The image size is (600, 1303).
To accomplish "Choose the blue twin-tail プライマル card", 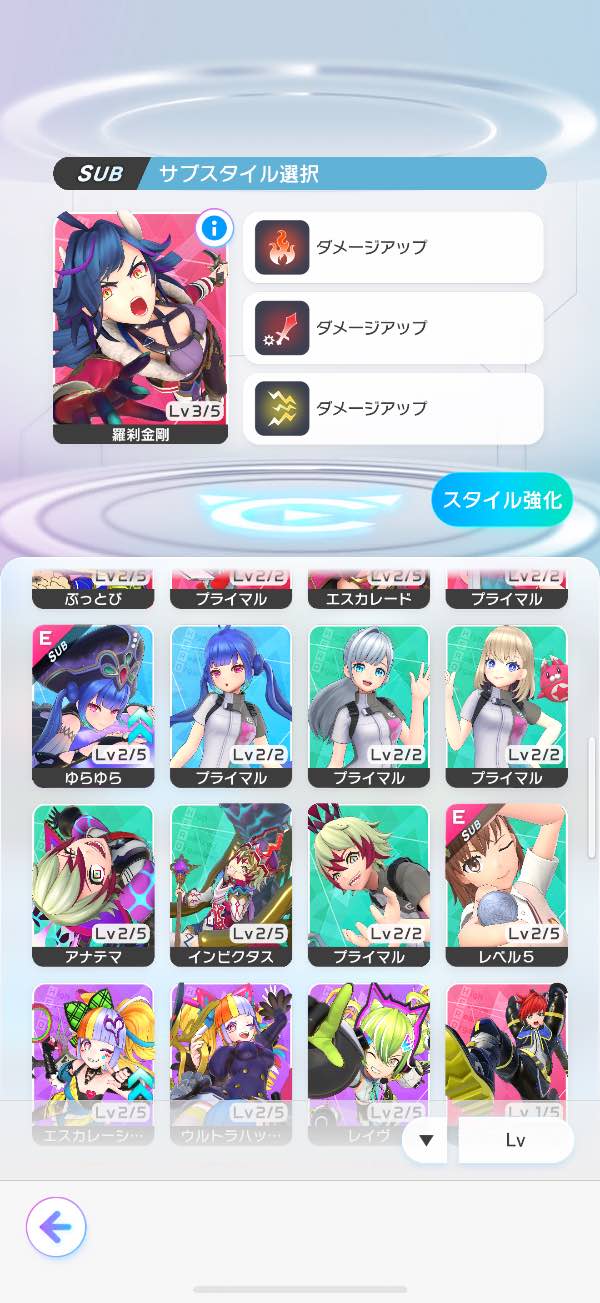I will [231, 705].
